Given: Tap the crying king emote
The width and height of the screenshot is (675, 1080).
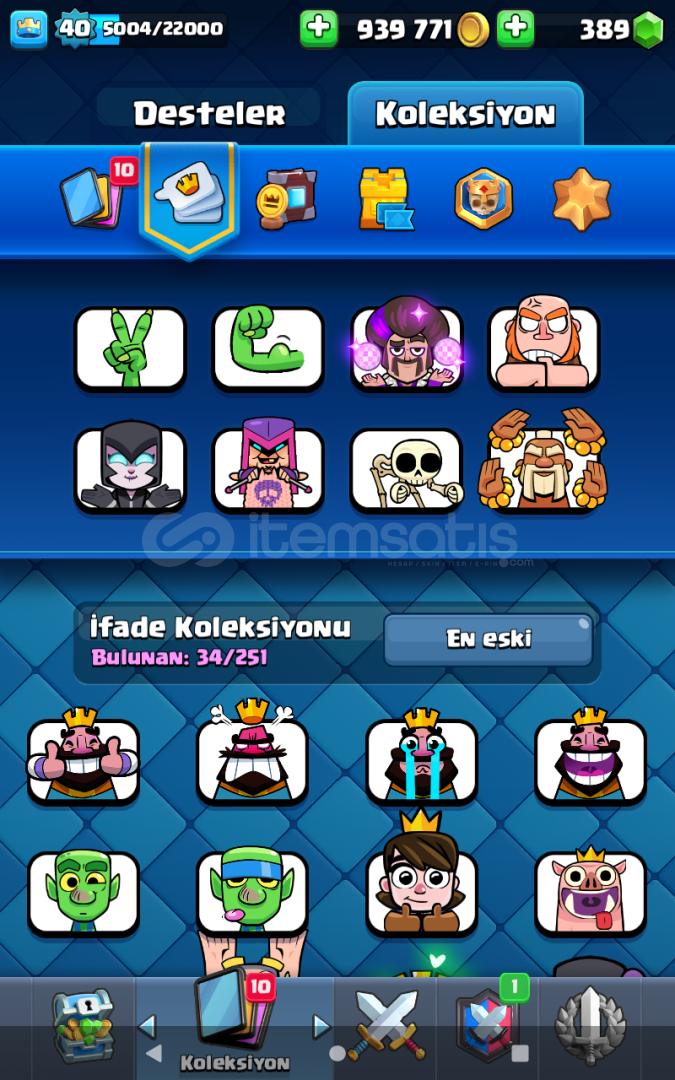Looking at the screenshot, I should pyautogui.click(x=422, y=756).
